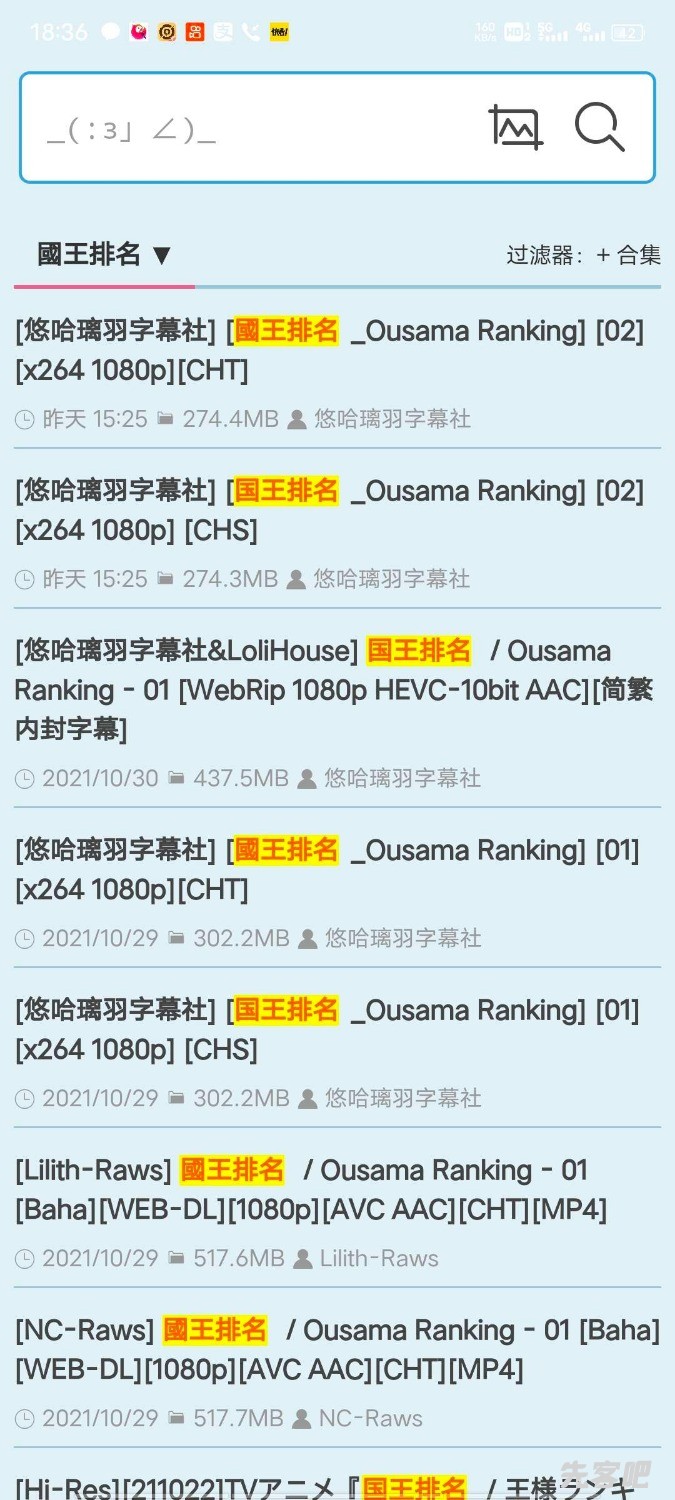Tap the magnifying glass search icon
Image resolution: width=675 pixels, height=1500 pixels.
(599, 128)
